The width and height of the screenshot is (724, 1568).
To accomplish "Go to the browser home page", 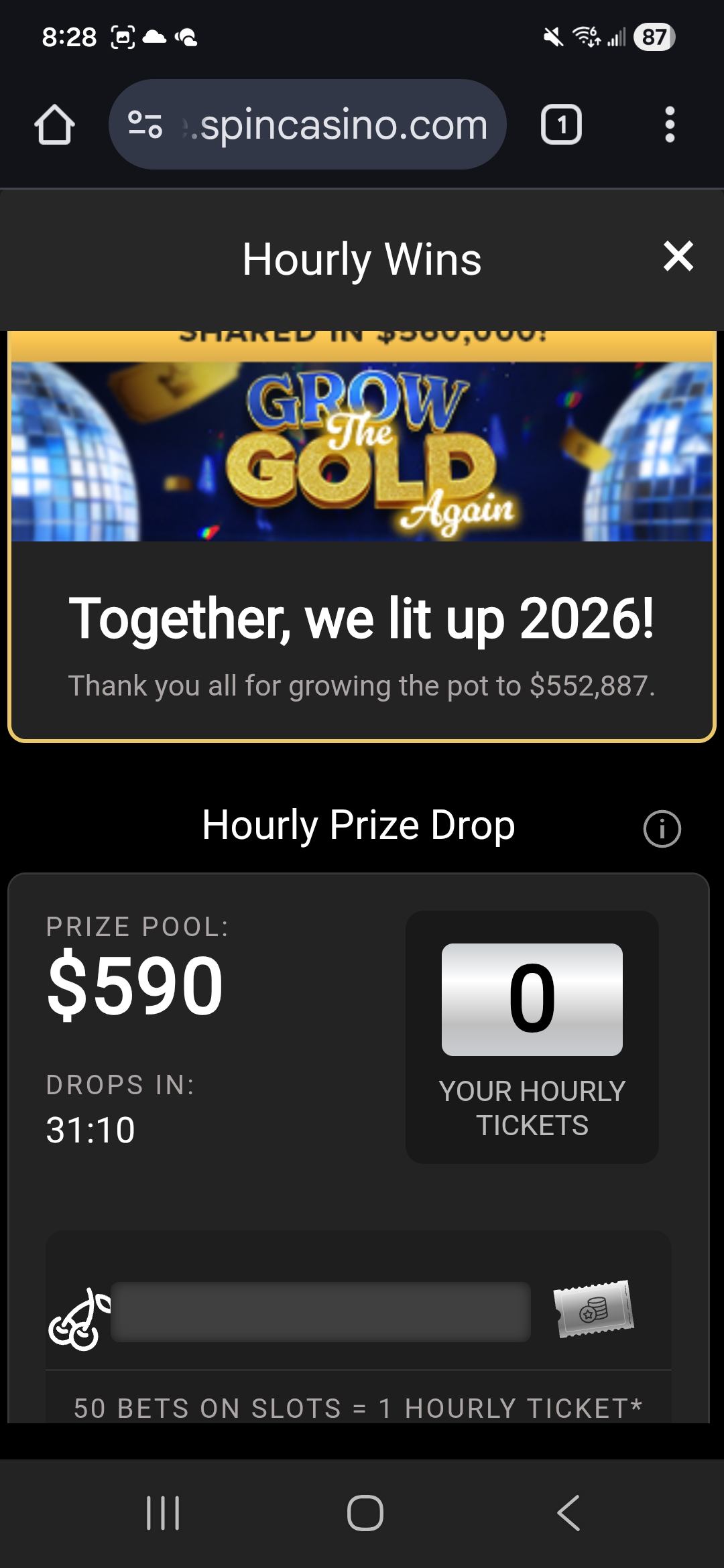I will tap(54, 125).
